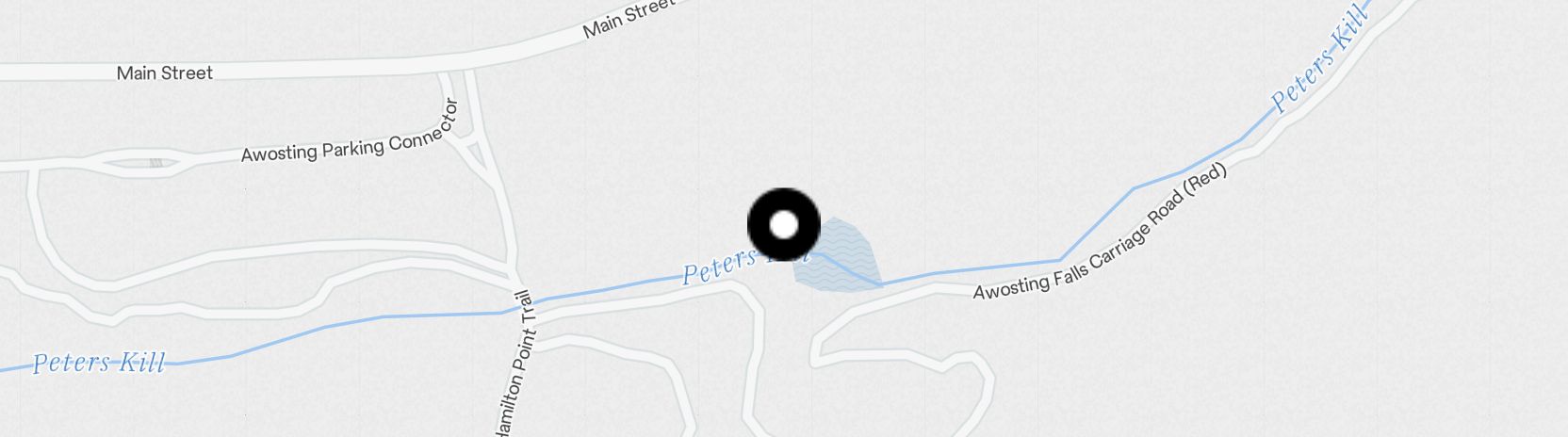This screenshot has width=1568, height=437.
Task: Tap the location marker near Peters Kill
Action: point(784,225)
